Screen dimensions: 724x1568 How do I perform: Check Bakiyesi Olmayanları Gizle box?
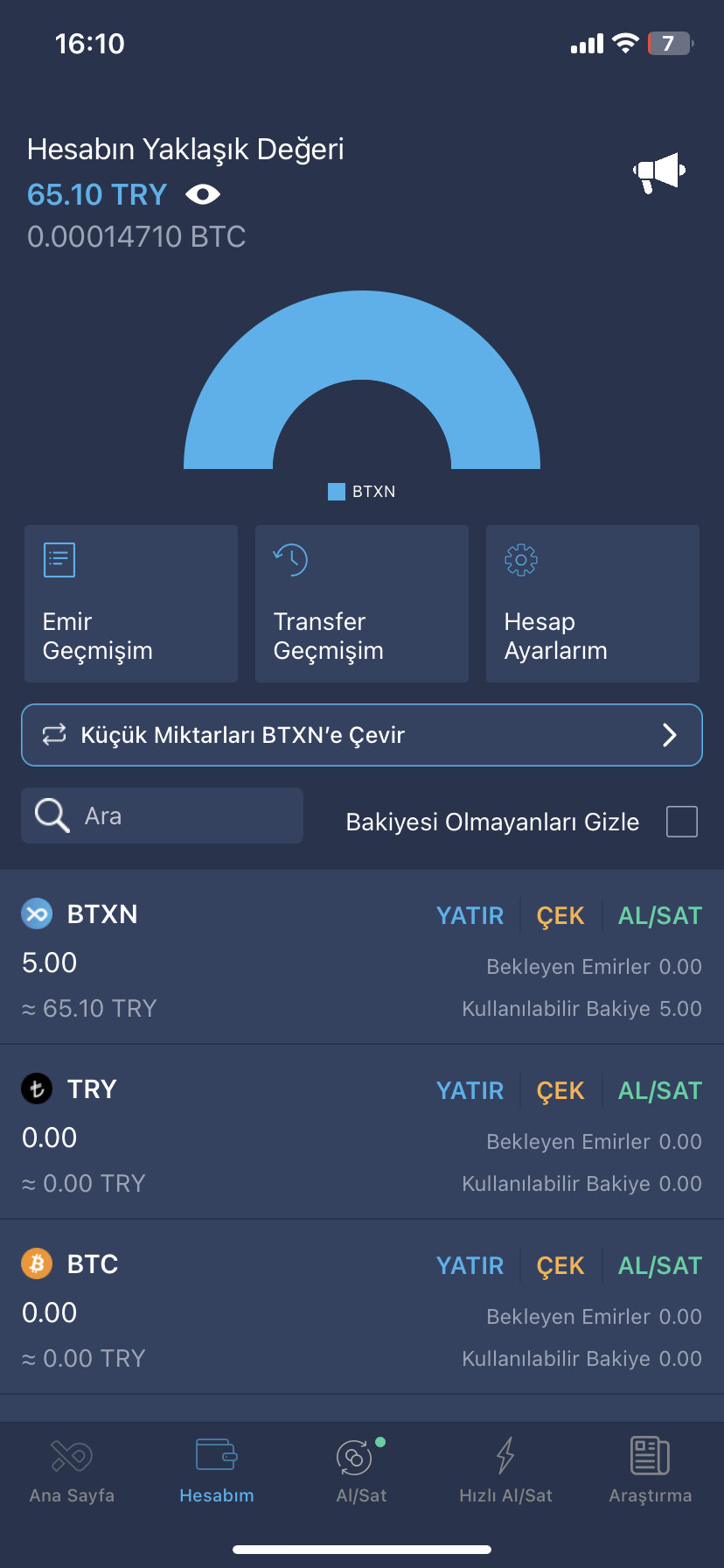pyautogui.click(x=681, y=822)
